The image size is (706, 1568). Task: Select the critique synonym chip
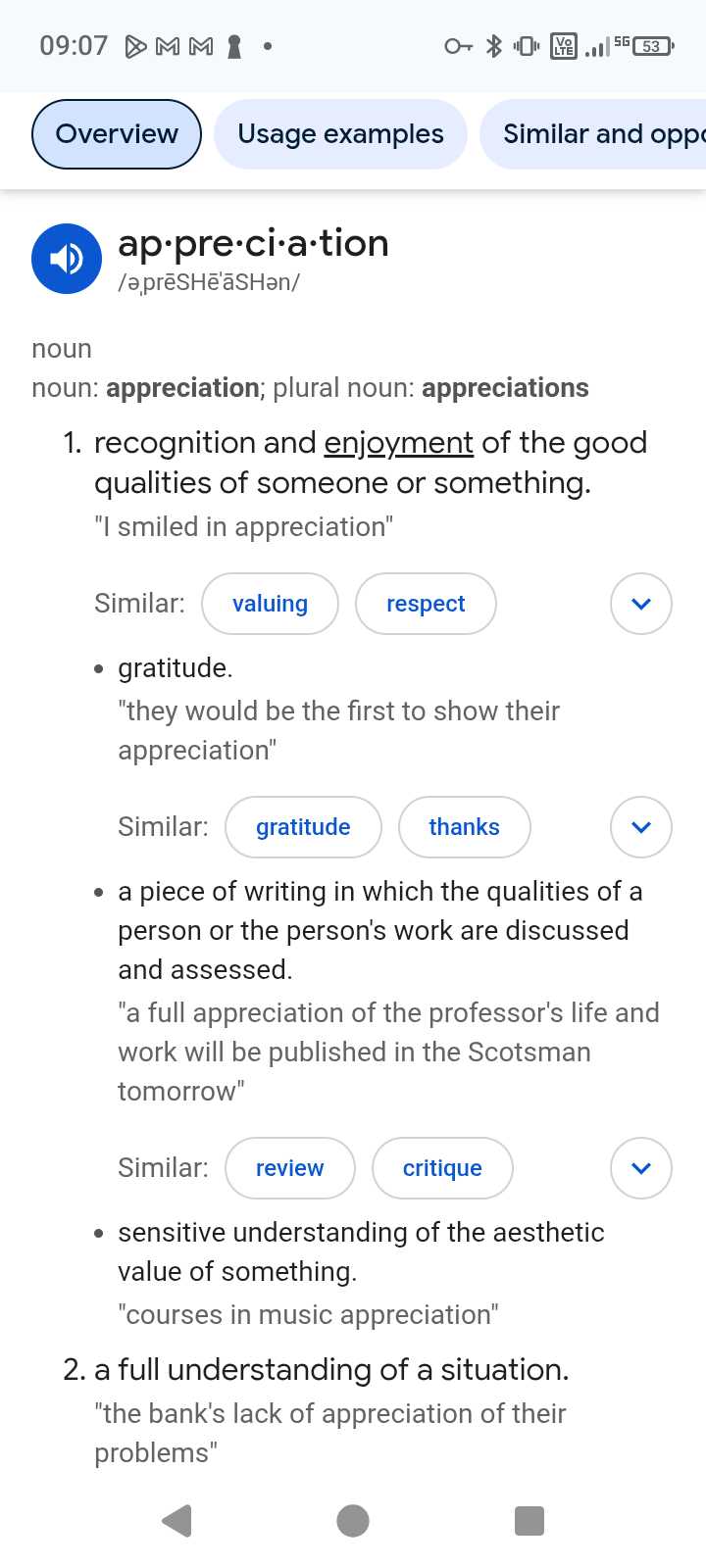(442, 1168)
